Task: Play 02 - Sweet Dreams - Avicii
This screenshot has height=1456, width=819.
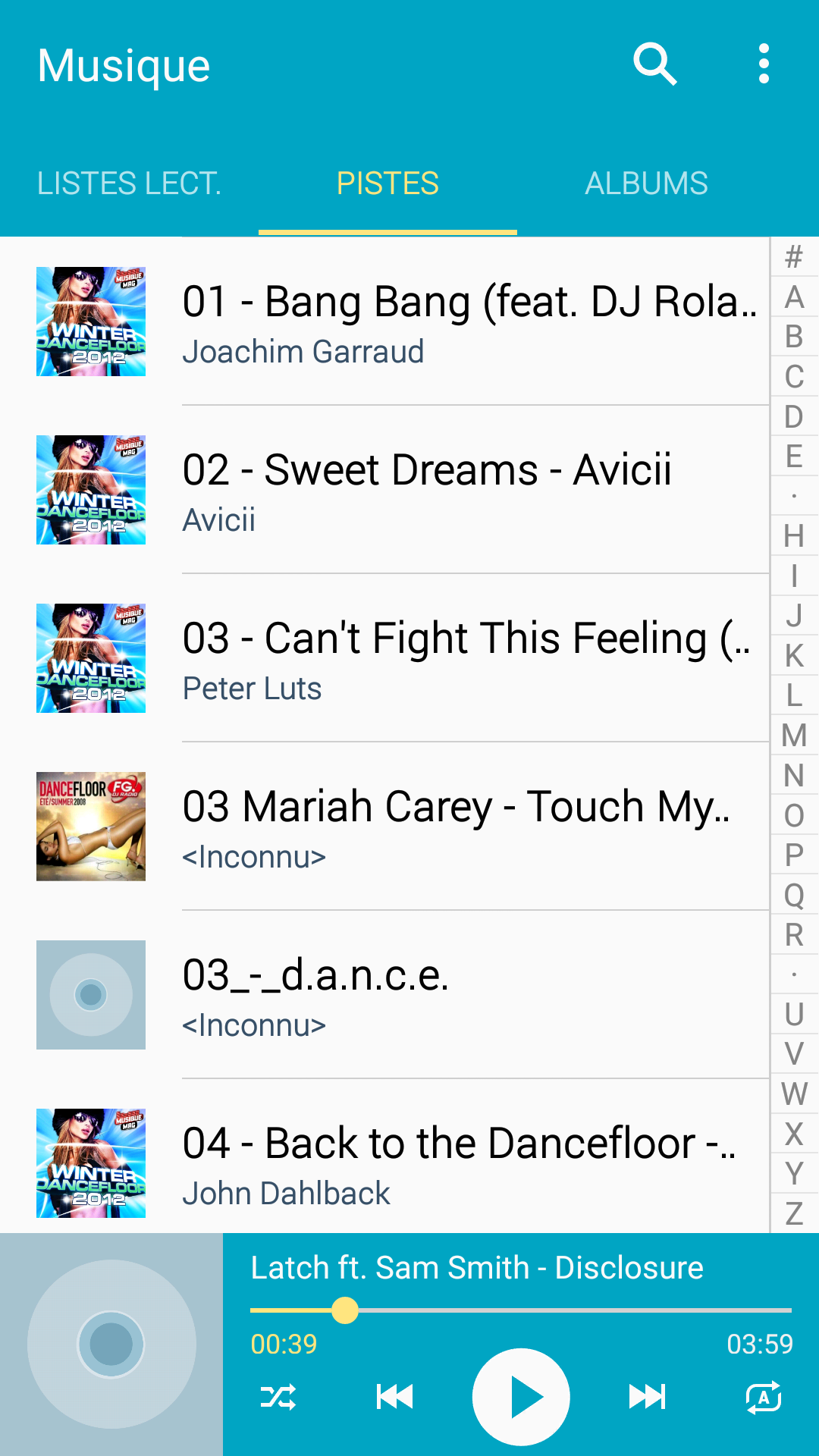Action: tap(384, 490)
